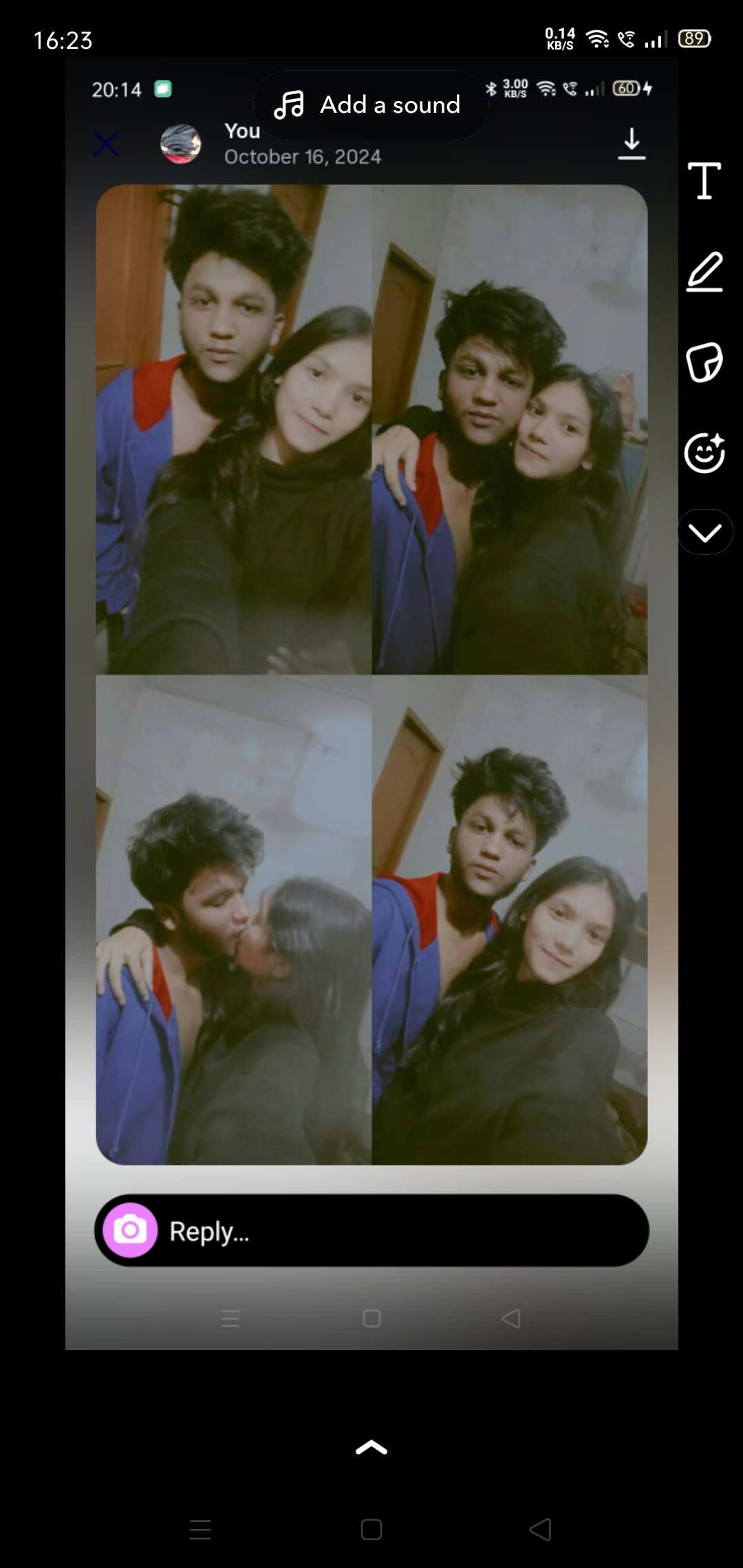Tap Add a sound button
The height and width of the screenshot is (1568, 743).
(370, 105)
